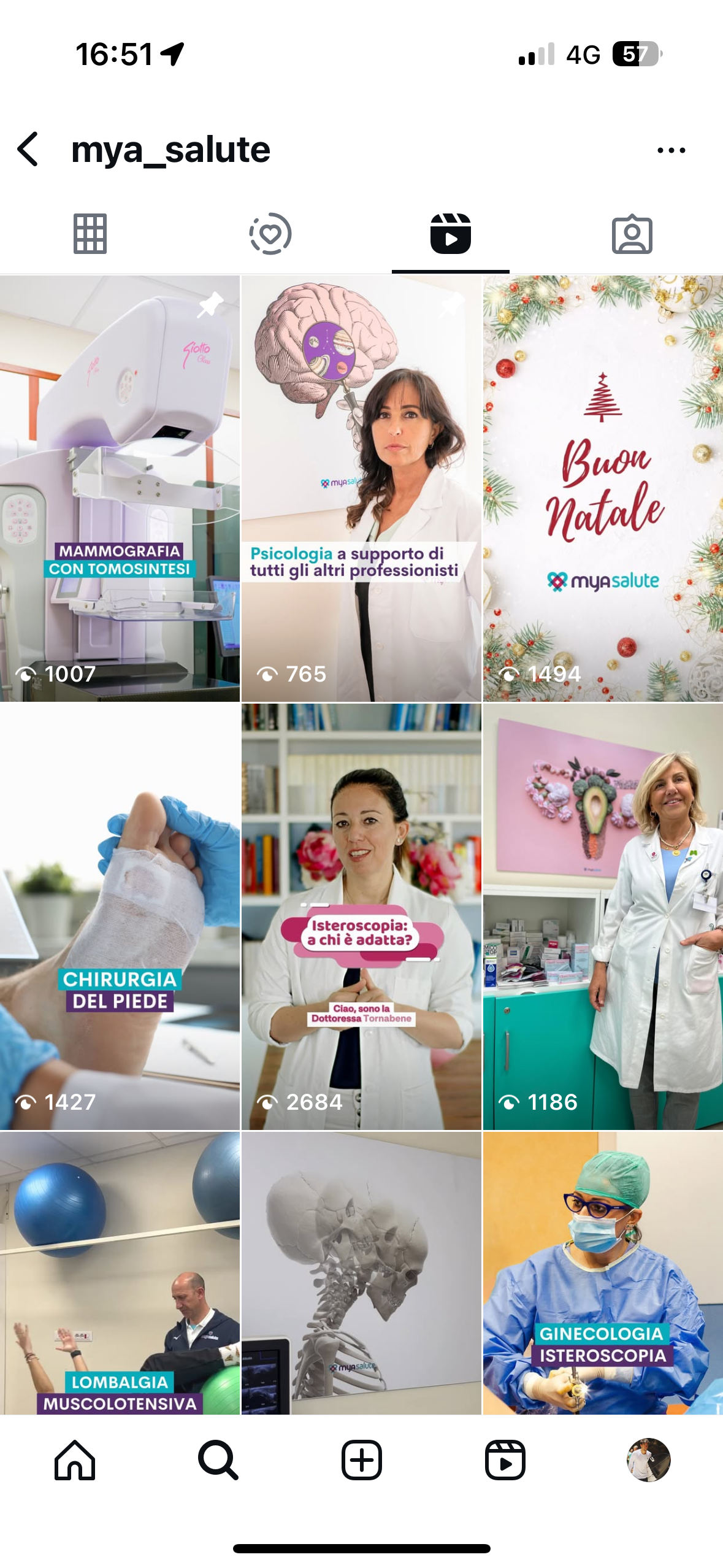Switch to the posts grid tab
The image size is (723, 1568).
click(90, 234)
